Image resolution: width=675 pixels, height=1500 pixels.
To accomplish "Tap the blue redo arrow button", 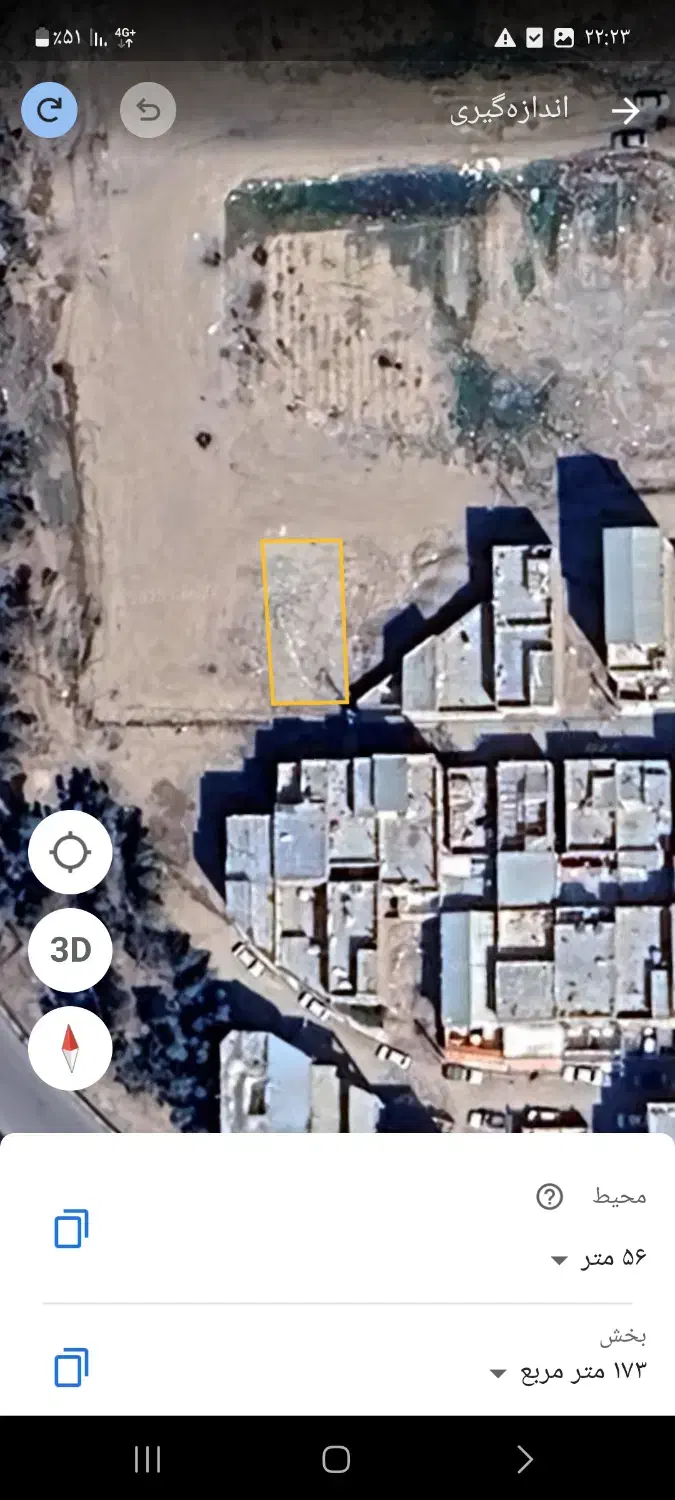I will (x=49, y=109).
